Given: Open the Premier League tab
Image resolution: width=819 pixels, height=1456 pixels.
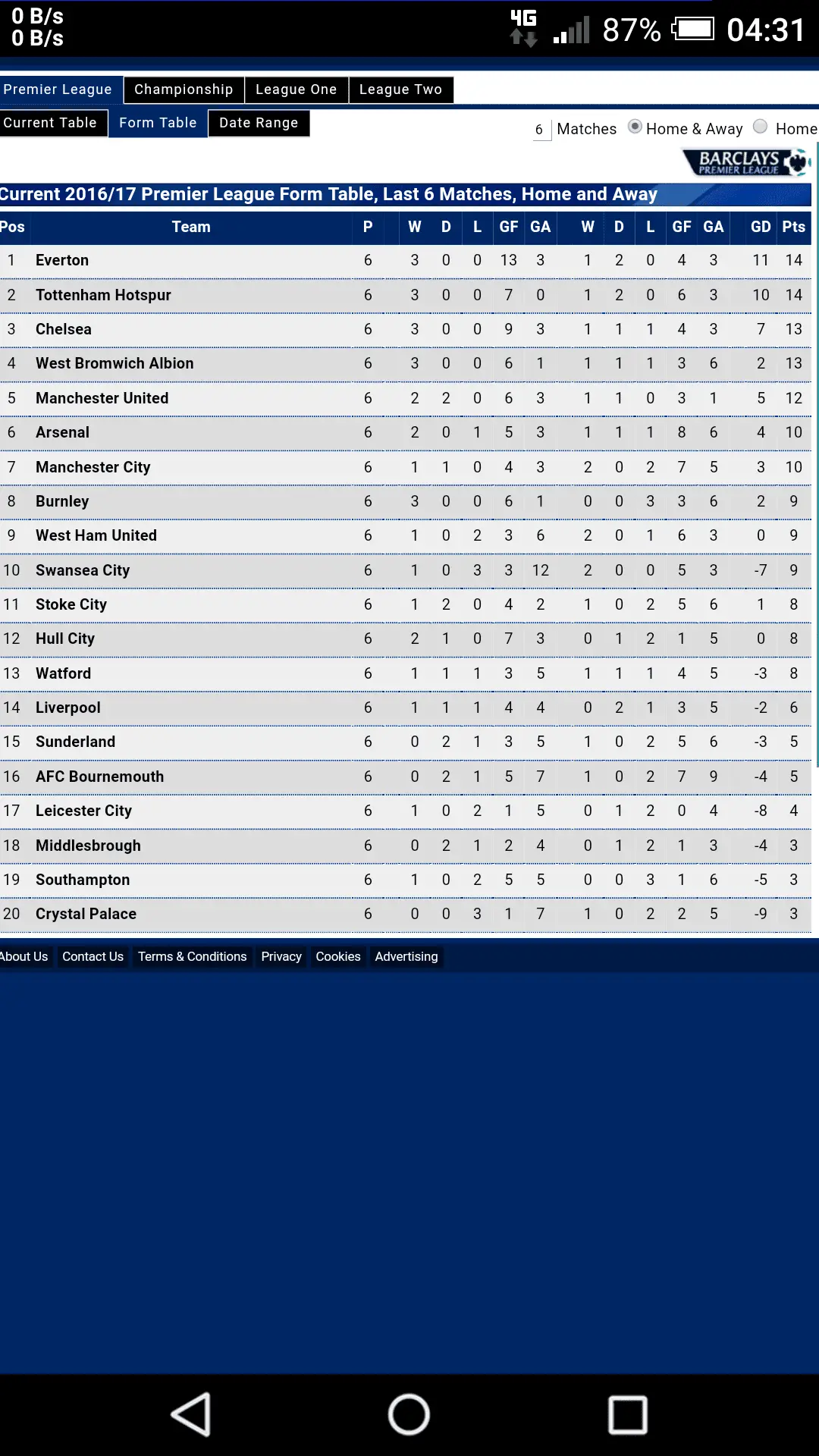Looking at the screenshot, I should click(58, 89).
